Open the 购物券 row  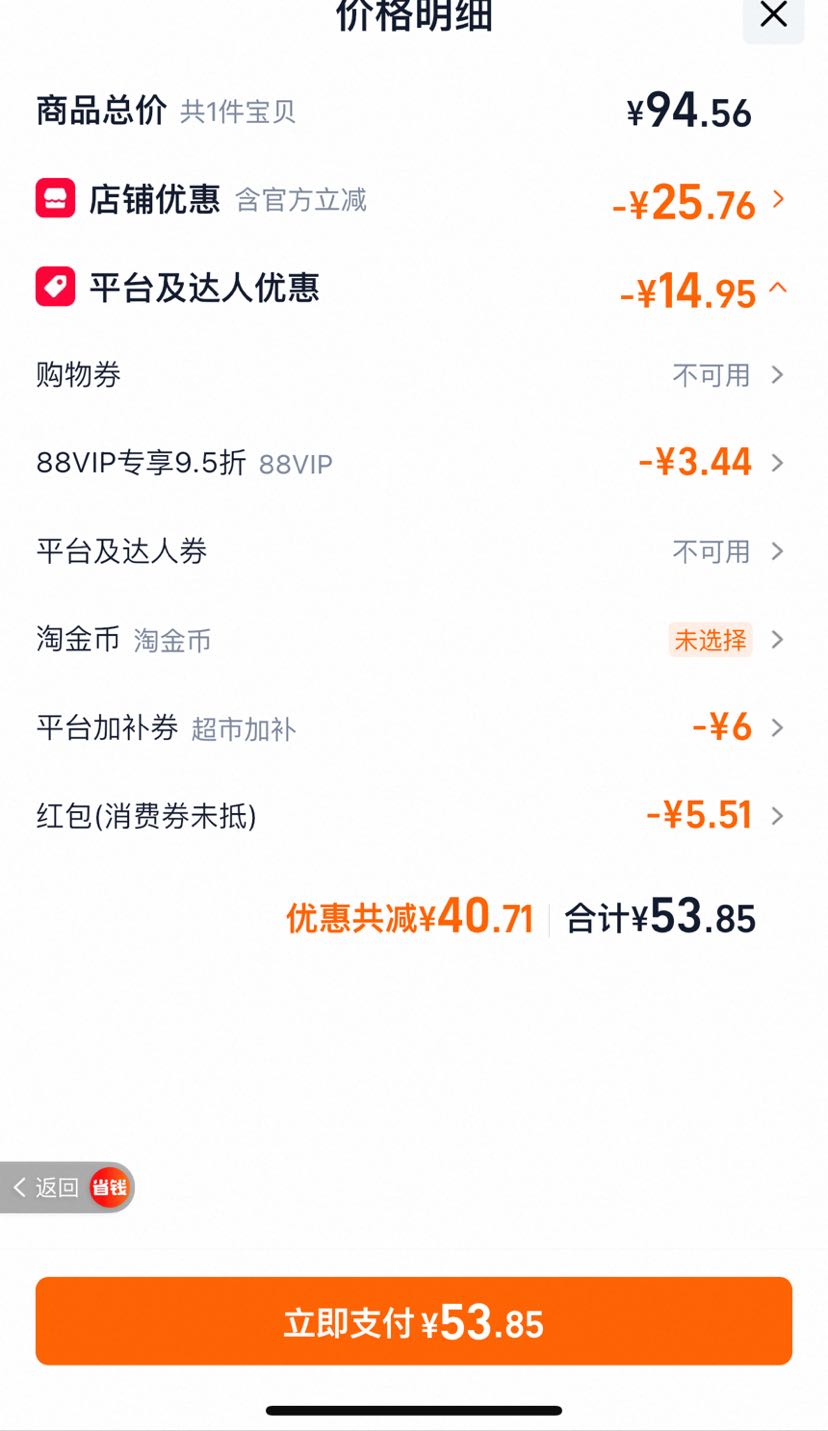413,376
